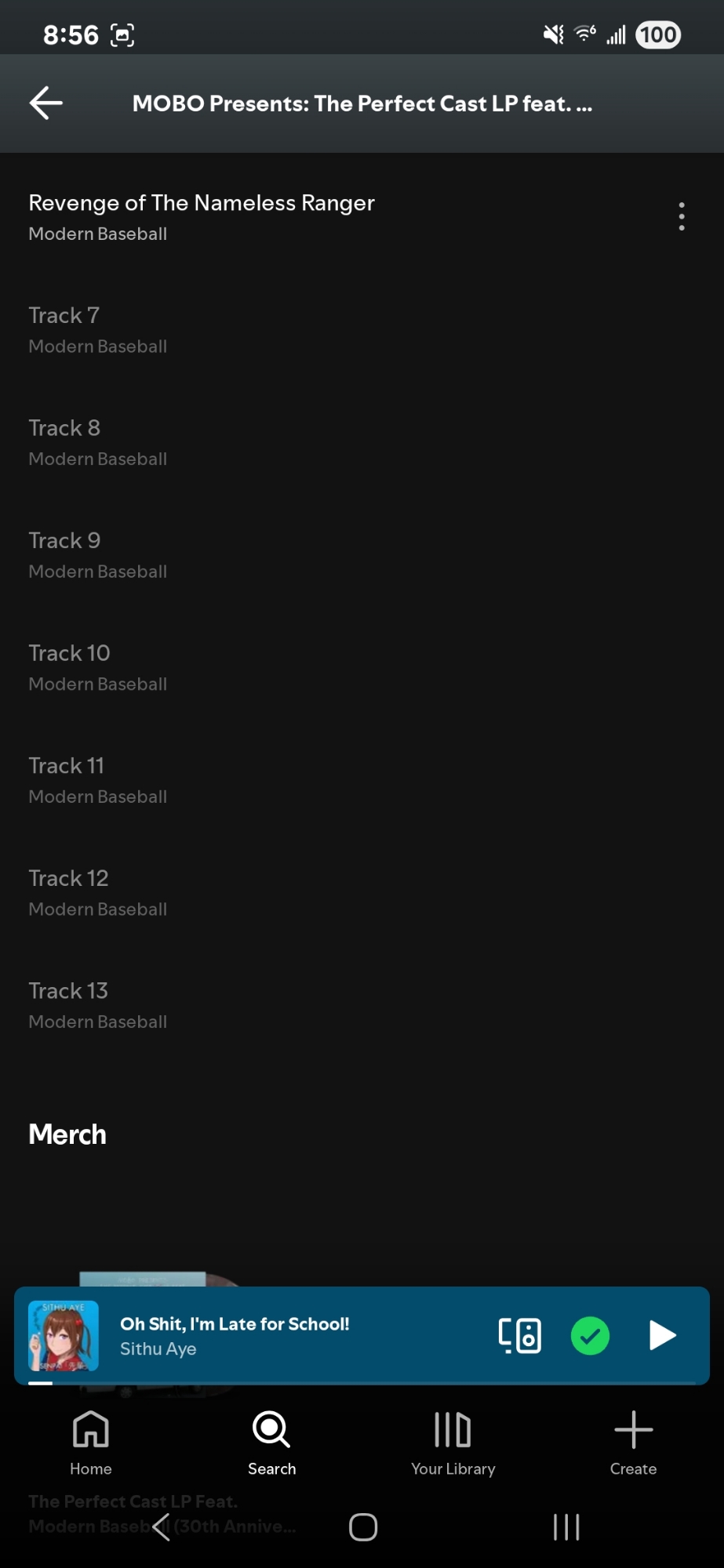The width and height of the screenshot is (724, 1568).
Task: Tap the system home button
Action: 362,1526
